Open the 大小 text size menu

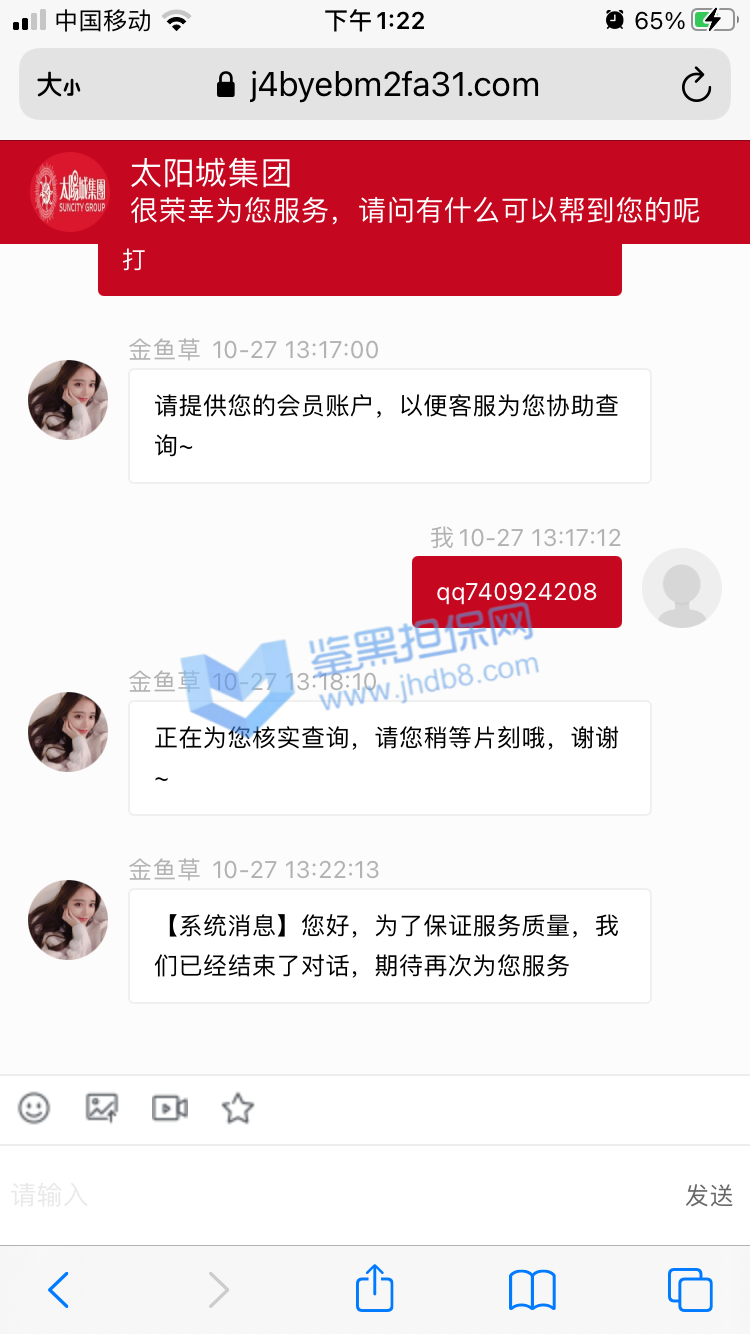point(58,86)
